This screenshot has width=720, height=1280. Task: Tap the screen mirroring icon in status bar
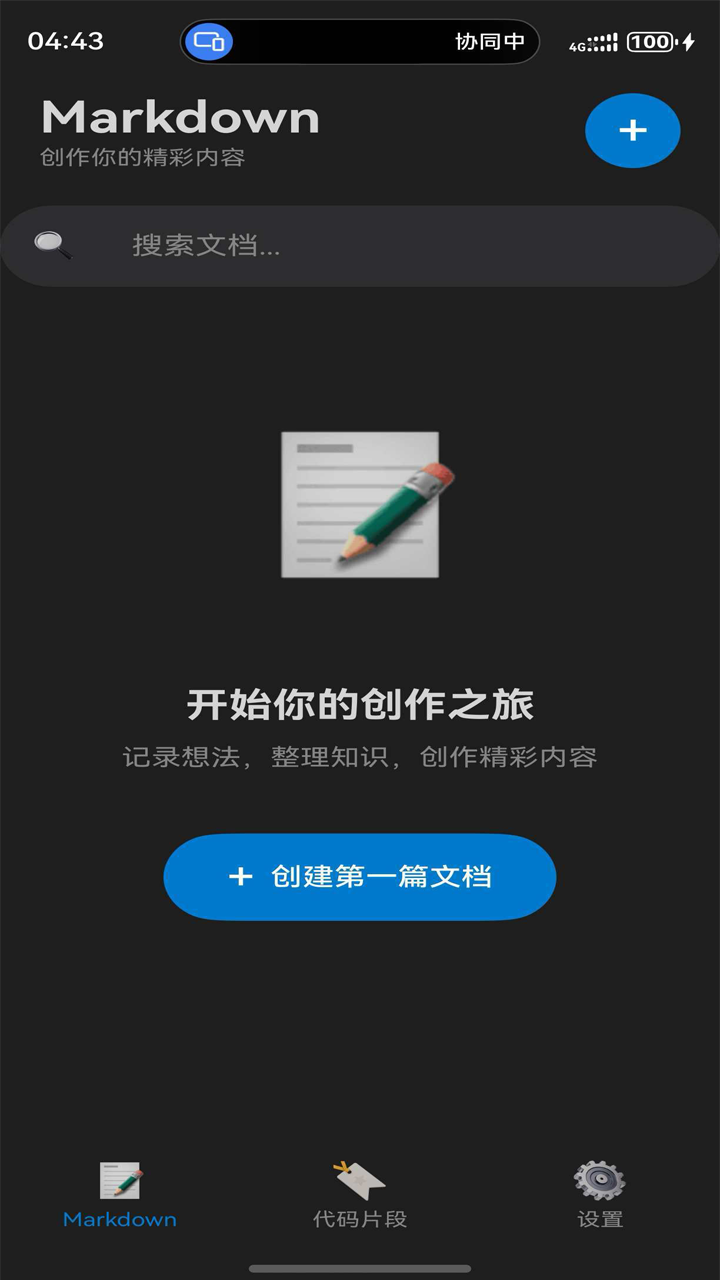coord(211,42)
